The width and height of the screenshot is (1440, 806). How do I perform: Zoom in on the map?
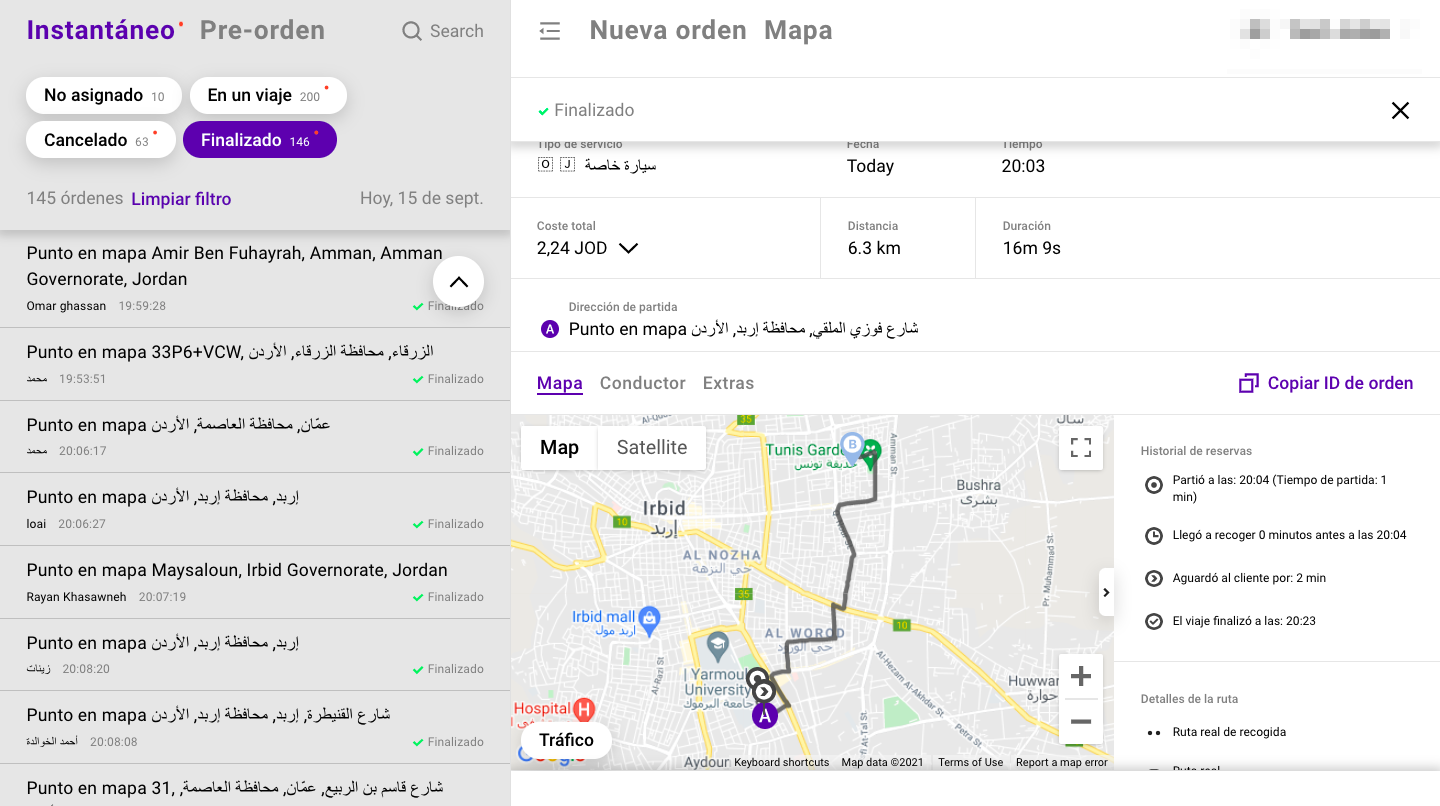point(1080,677)
